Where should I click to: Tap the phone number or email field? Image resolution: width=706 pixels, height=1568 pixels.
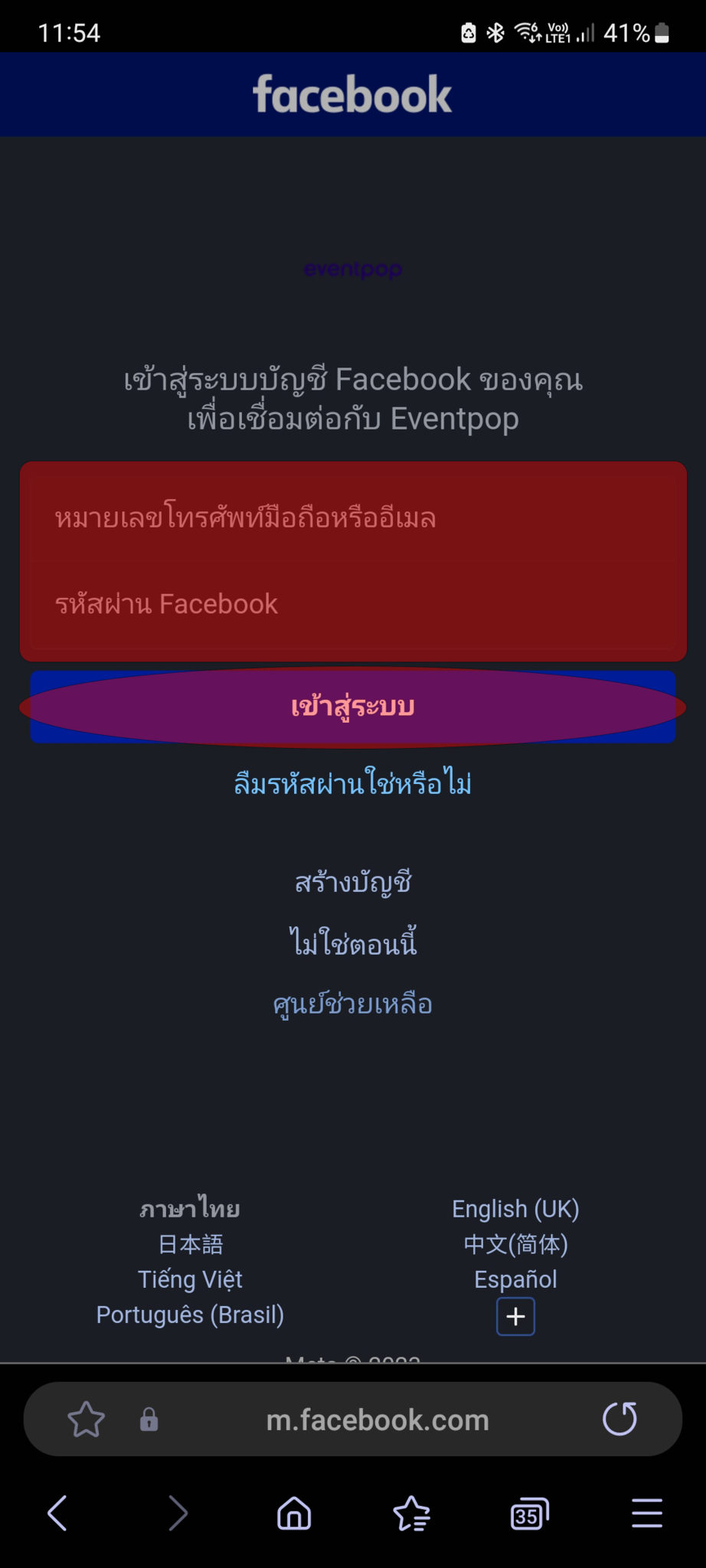[353, 518]
